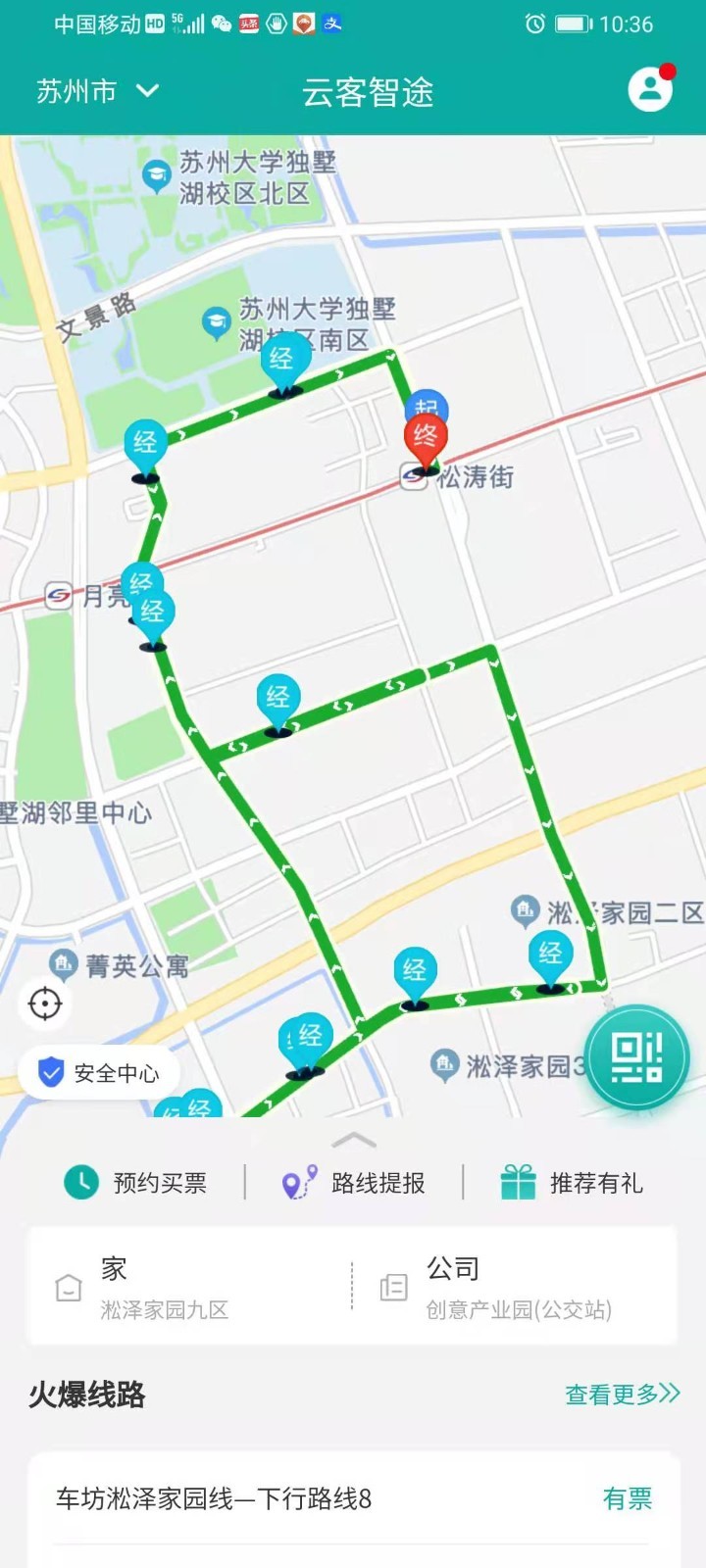Launch the QR code scanner button
Screen dimensions: 706x1568
click(x=636, y=1056)
